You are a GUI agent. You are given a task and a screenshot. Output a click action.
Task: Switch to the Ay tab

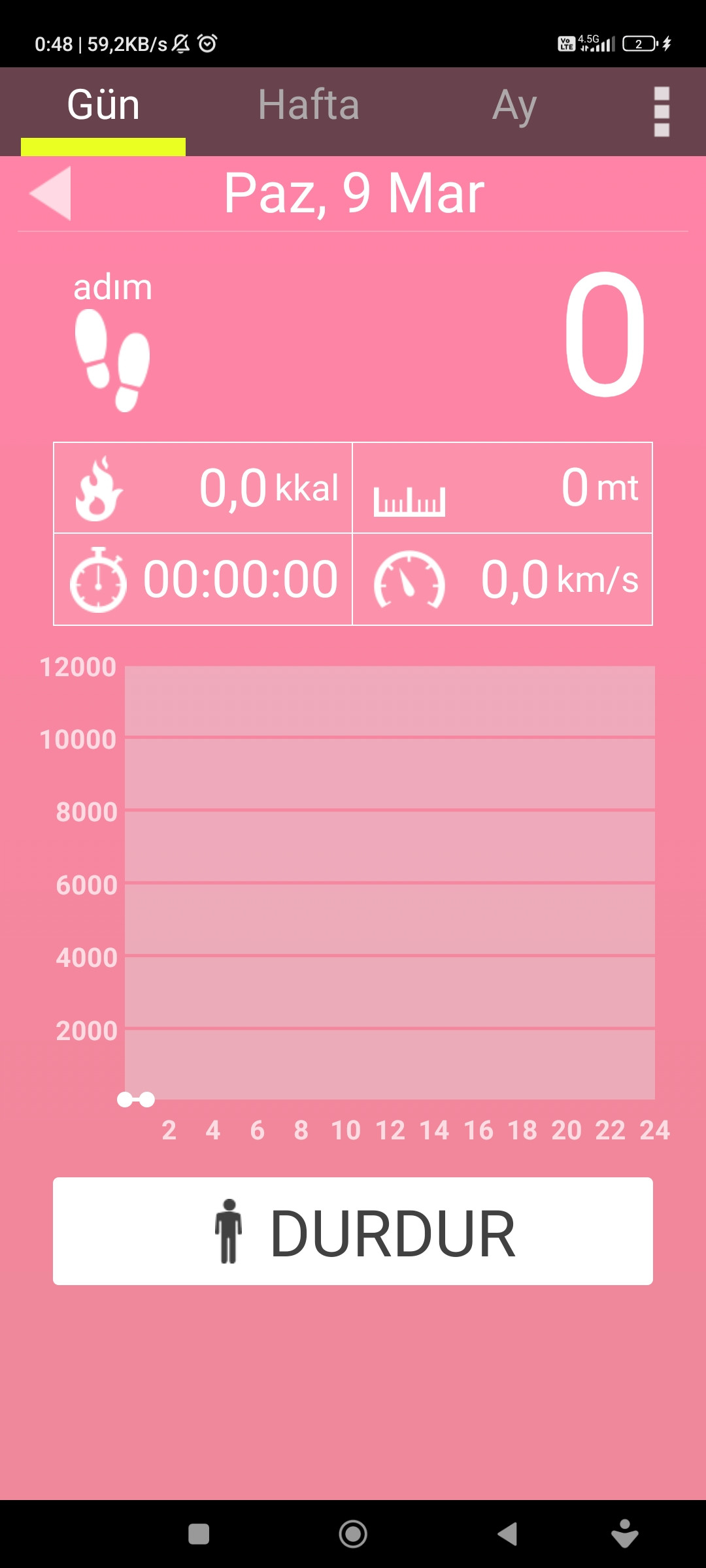click(514, 106)
